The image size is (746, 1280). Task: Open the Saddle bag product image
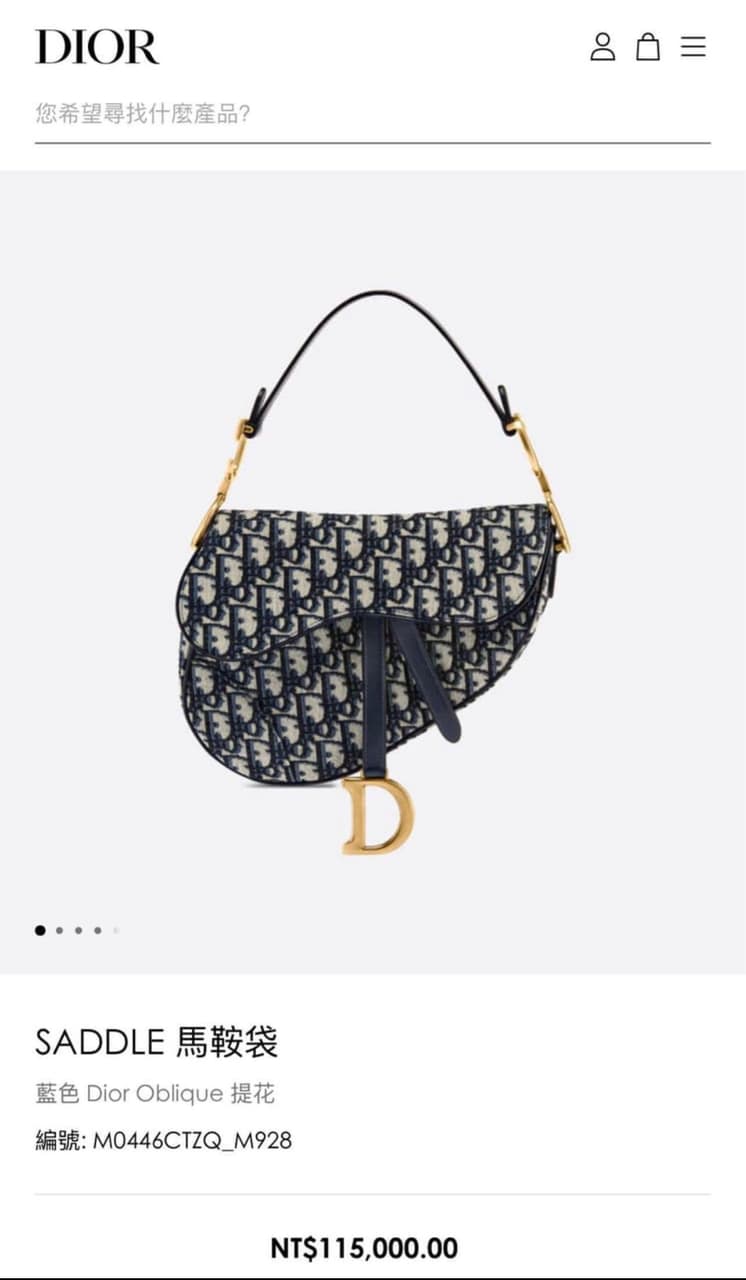pos(372,570)
